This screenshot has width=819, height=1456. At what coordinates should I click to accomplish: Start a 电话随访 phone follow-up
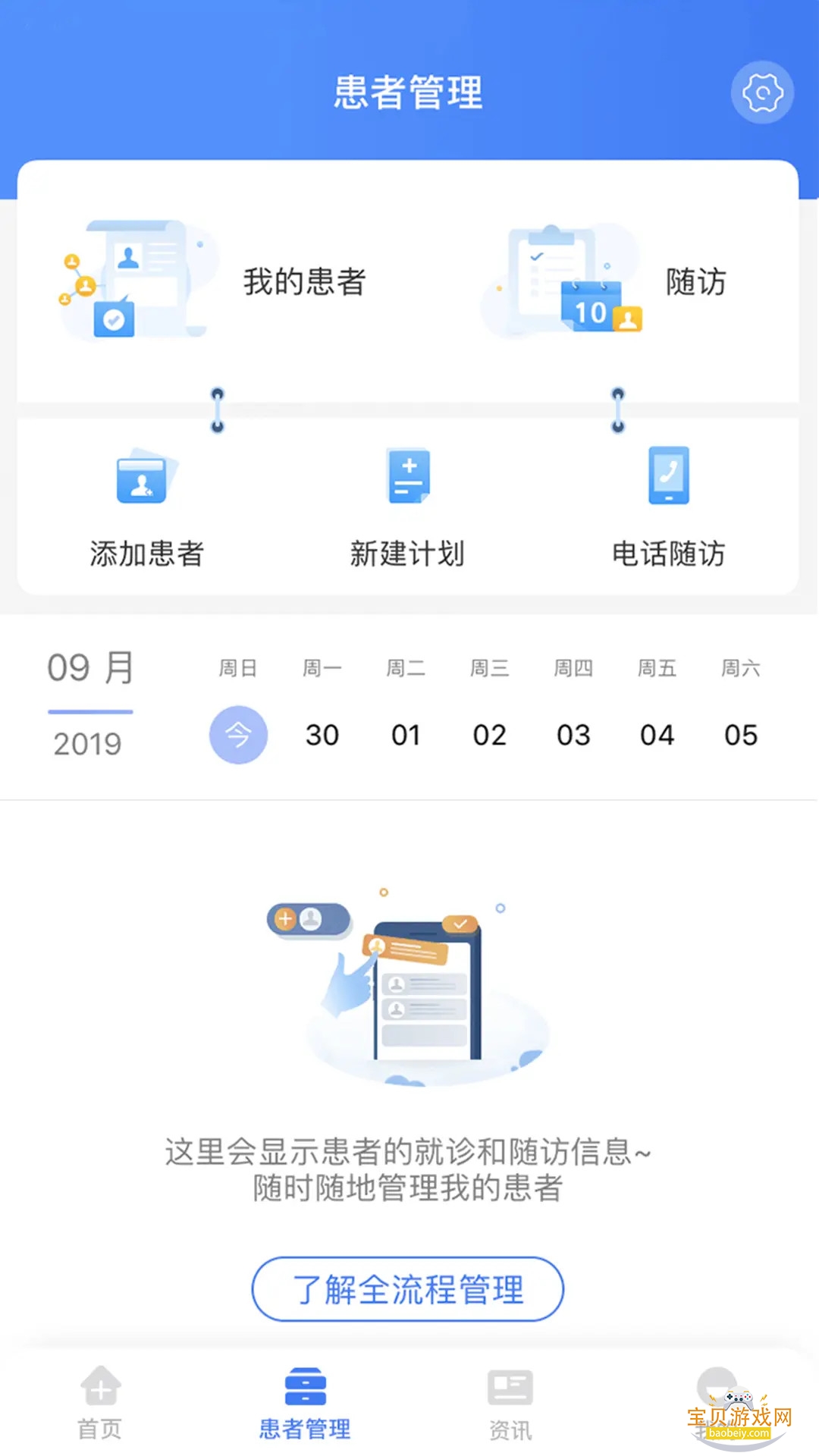(x=667, y=474)
